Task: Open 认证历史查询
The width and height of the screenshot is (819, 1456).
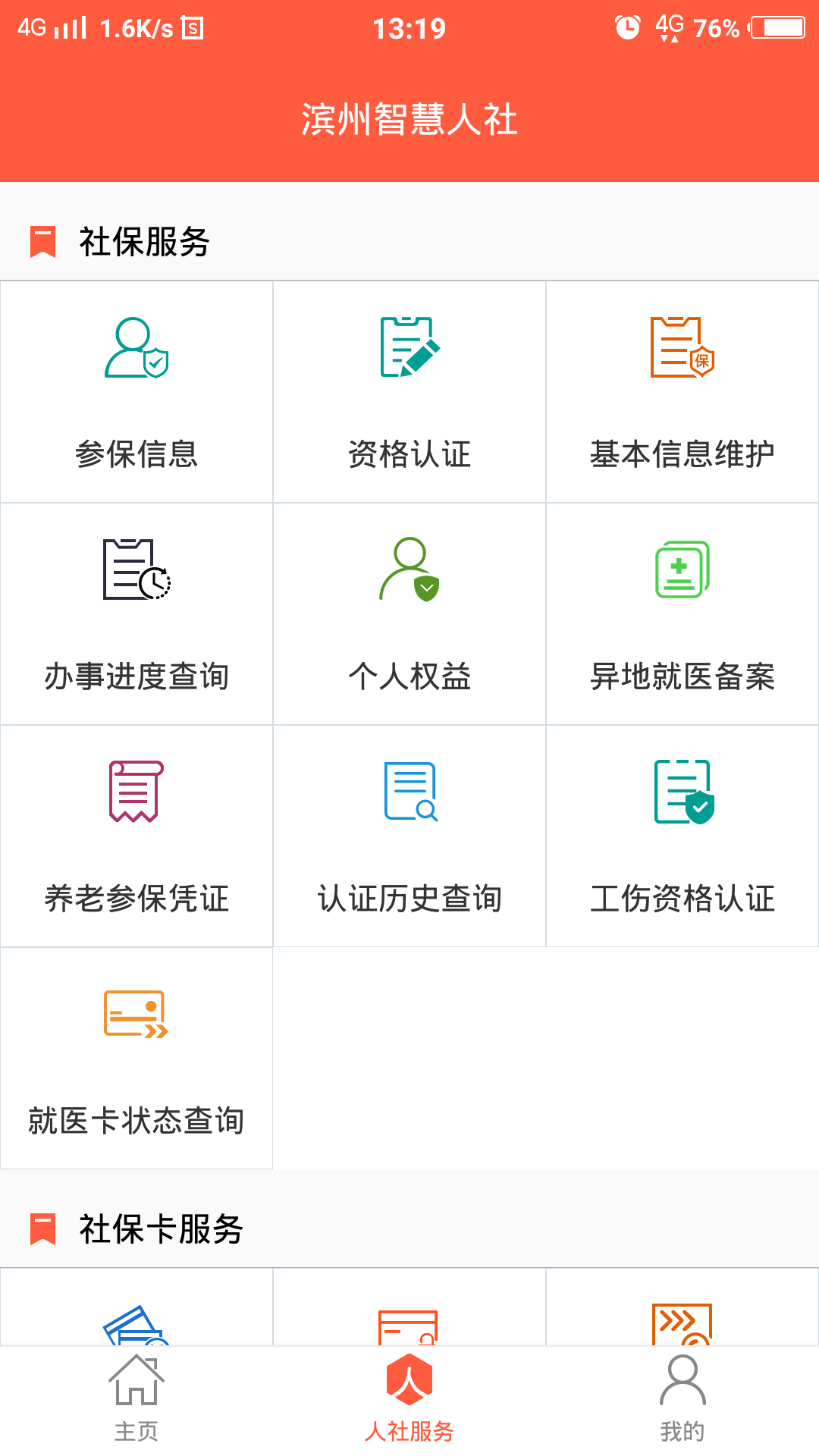Action: pos(409,836)
